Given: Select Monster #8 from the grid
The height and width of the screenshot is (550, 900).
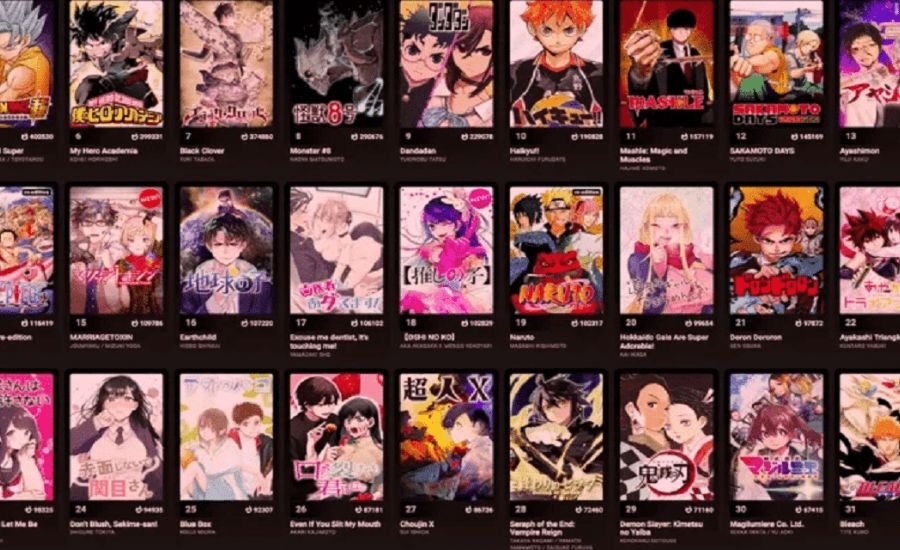Looking at the screenshot, I should point(336,62).
